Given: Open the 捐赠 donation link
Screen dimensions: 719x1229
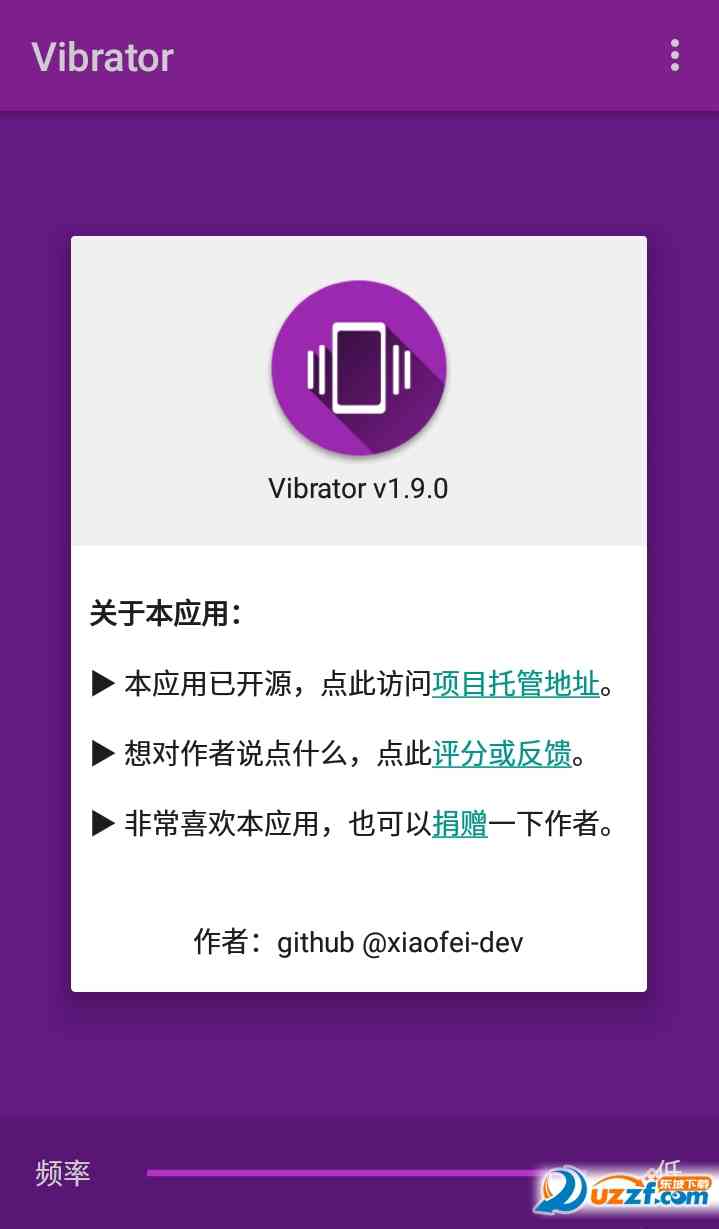Looking at the screenshot, I should [460, 824].
